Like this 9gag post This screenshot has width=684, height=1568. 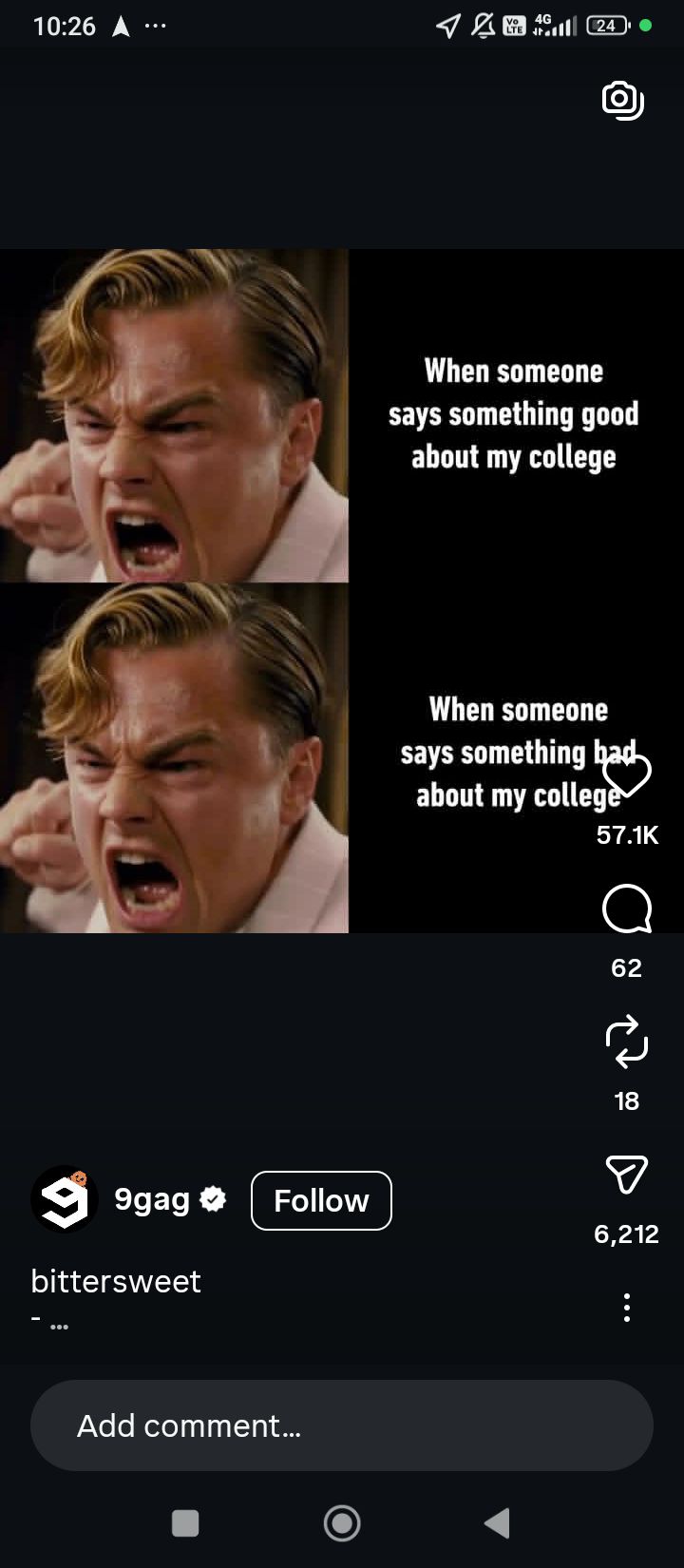(x=627, y=777)
